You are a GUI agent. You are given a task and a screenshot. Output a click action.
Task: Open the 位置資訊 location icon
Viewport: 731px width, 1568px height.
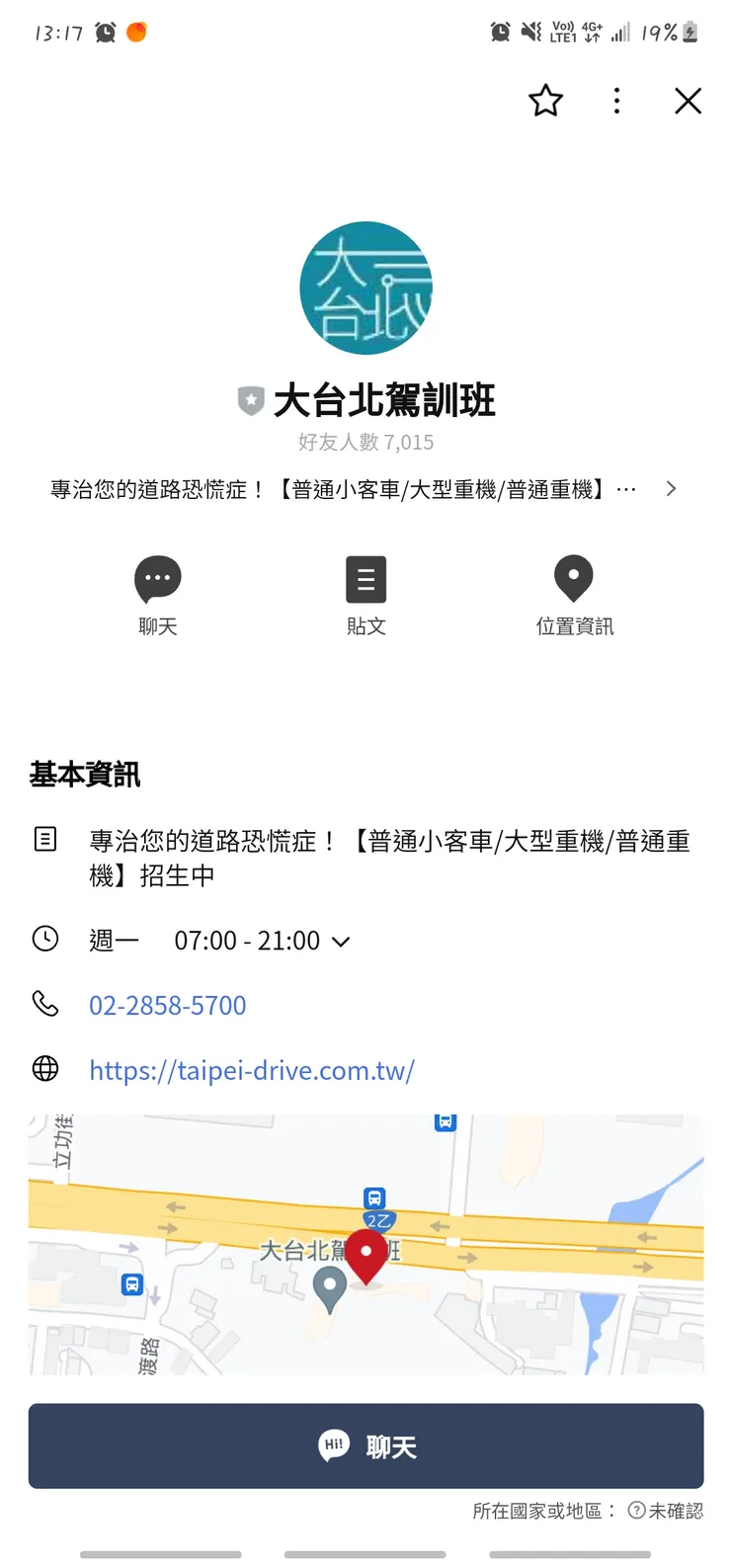pyautogui.click(x=574, y=579)
